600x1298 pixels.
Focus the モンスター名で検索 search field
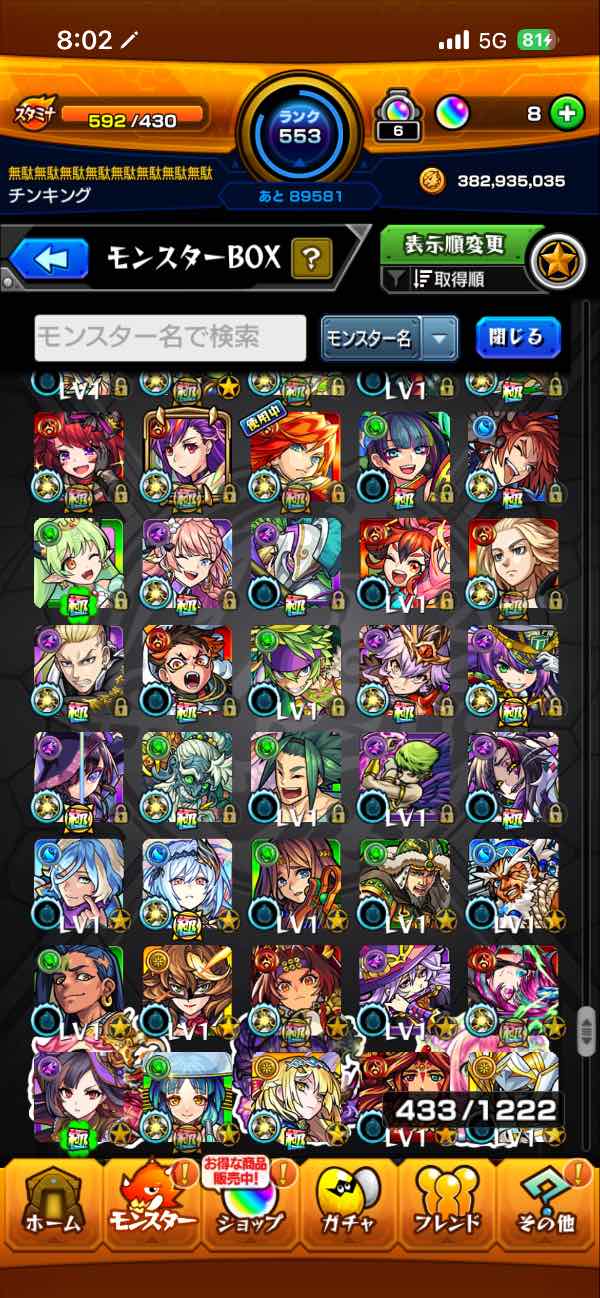170,338
